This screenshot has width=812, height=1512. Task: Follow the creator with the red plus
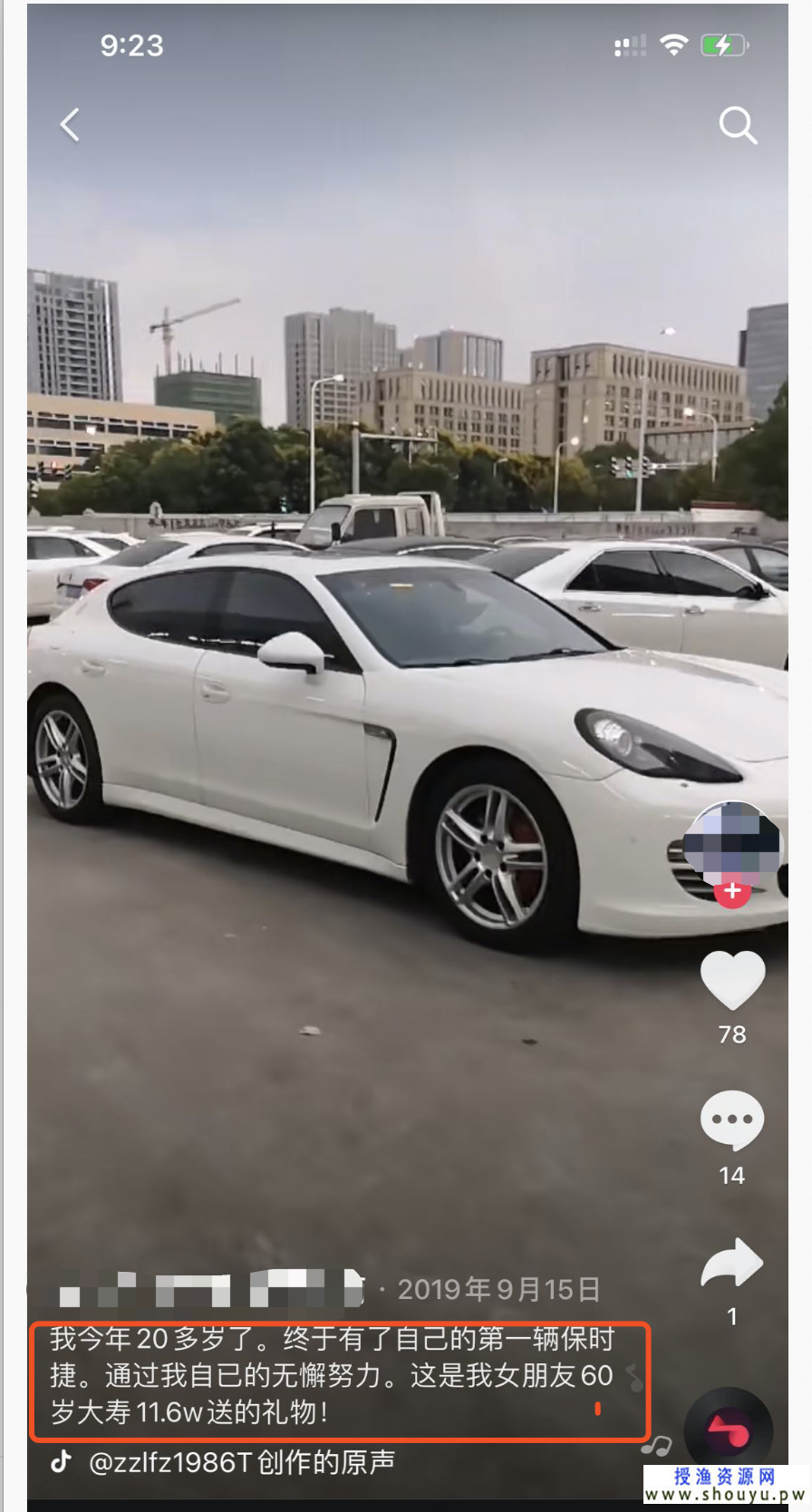[732, 892]
